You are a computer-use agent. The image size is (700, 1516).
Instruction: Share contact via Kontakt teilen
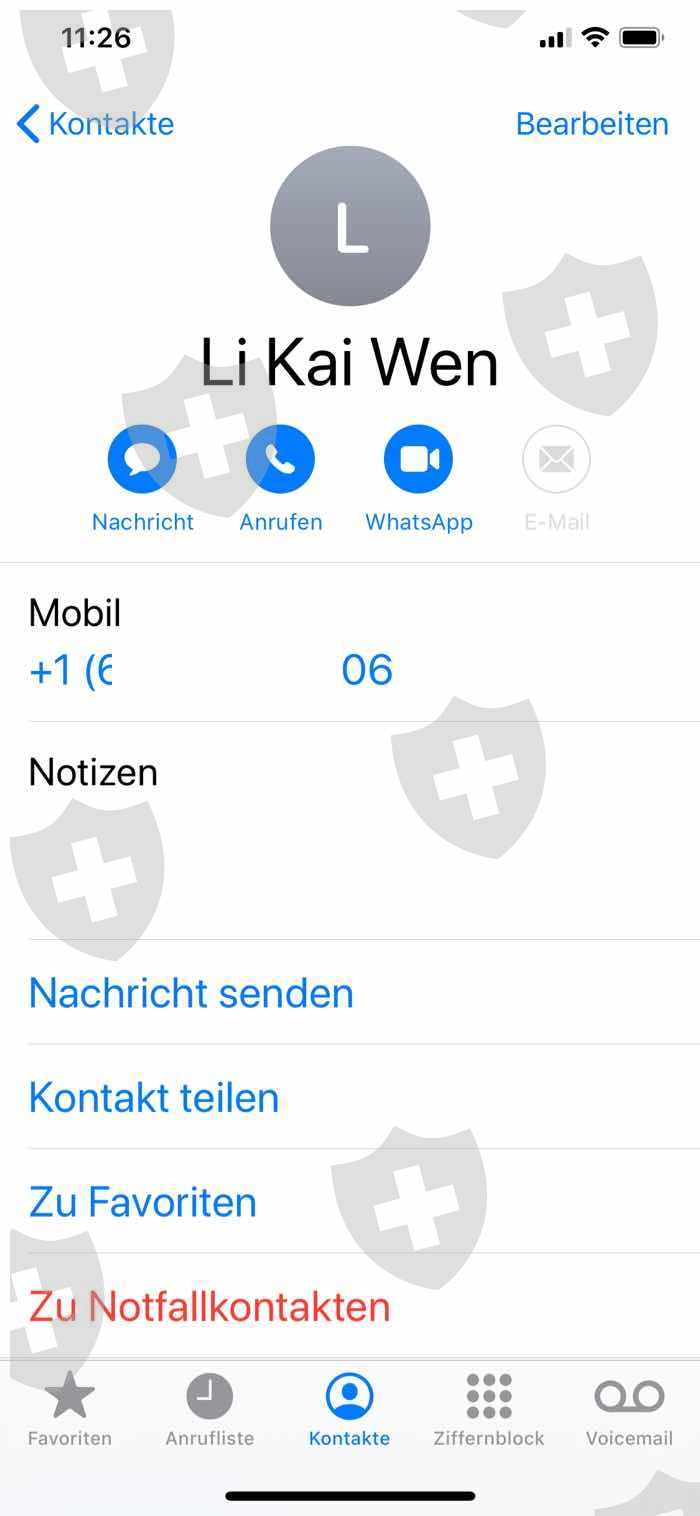[x=154, y=1097]
